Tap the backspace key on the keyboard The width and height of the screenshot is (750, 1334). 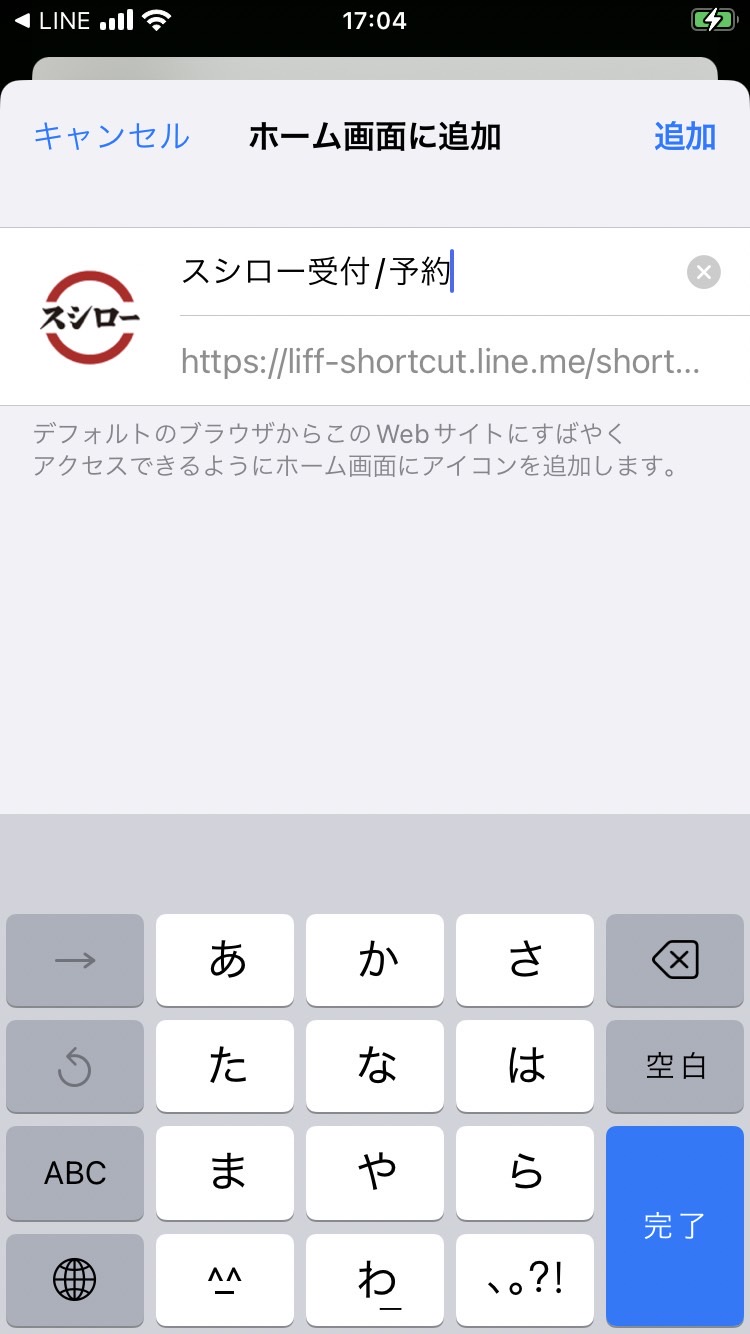(x=675, y=960)
